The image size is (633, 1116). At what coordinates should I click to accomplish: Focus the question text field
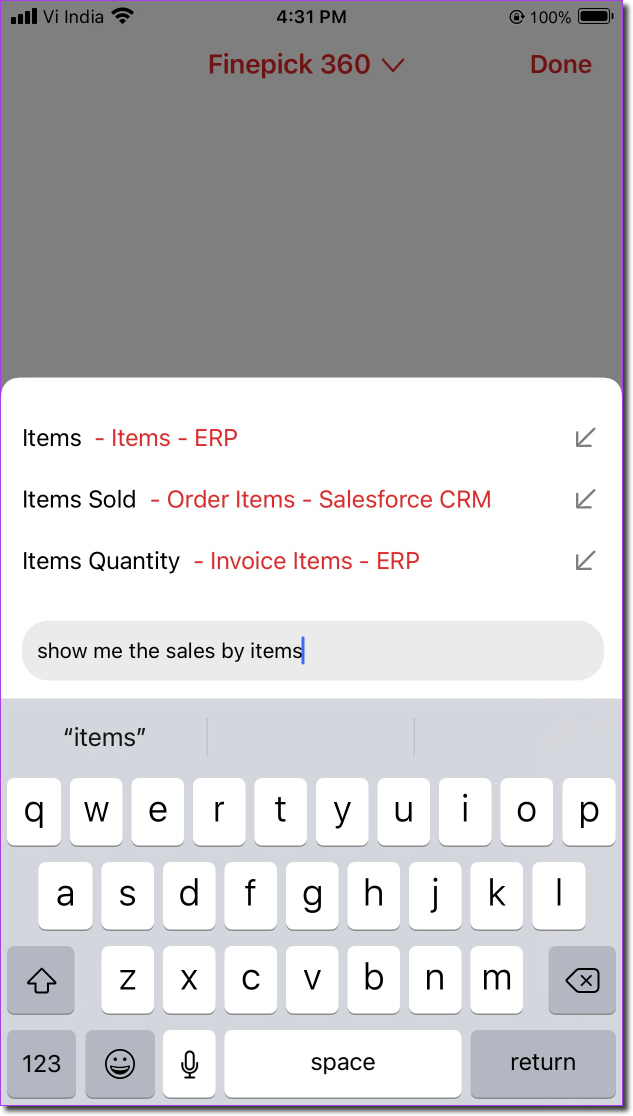tap(313, 651)
